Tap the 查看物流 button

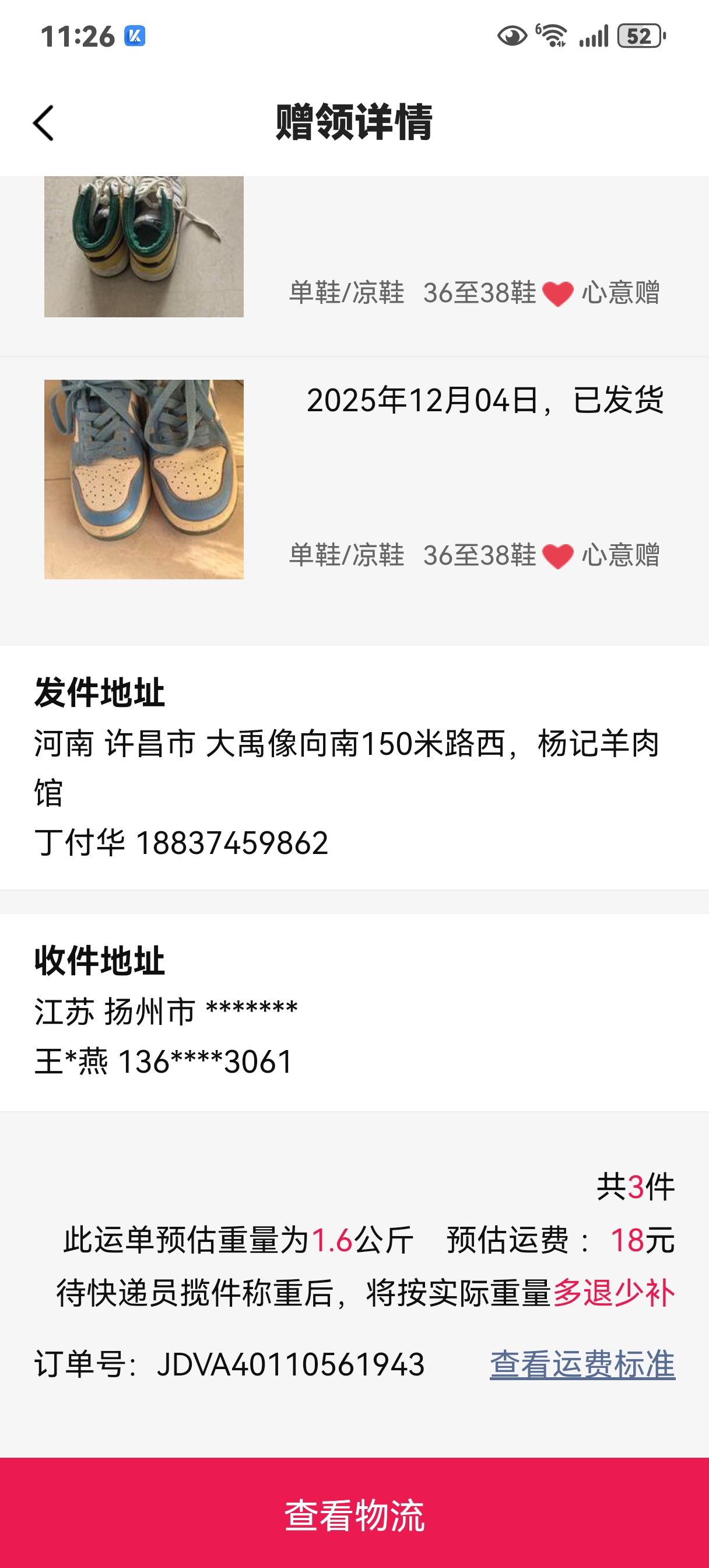pos(354,1514)
